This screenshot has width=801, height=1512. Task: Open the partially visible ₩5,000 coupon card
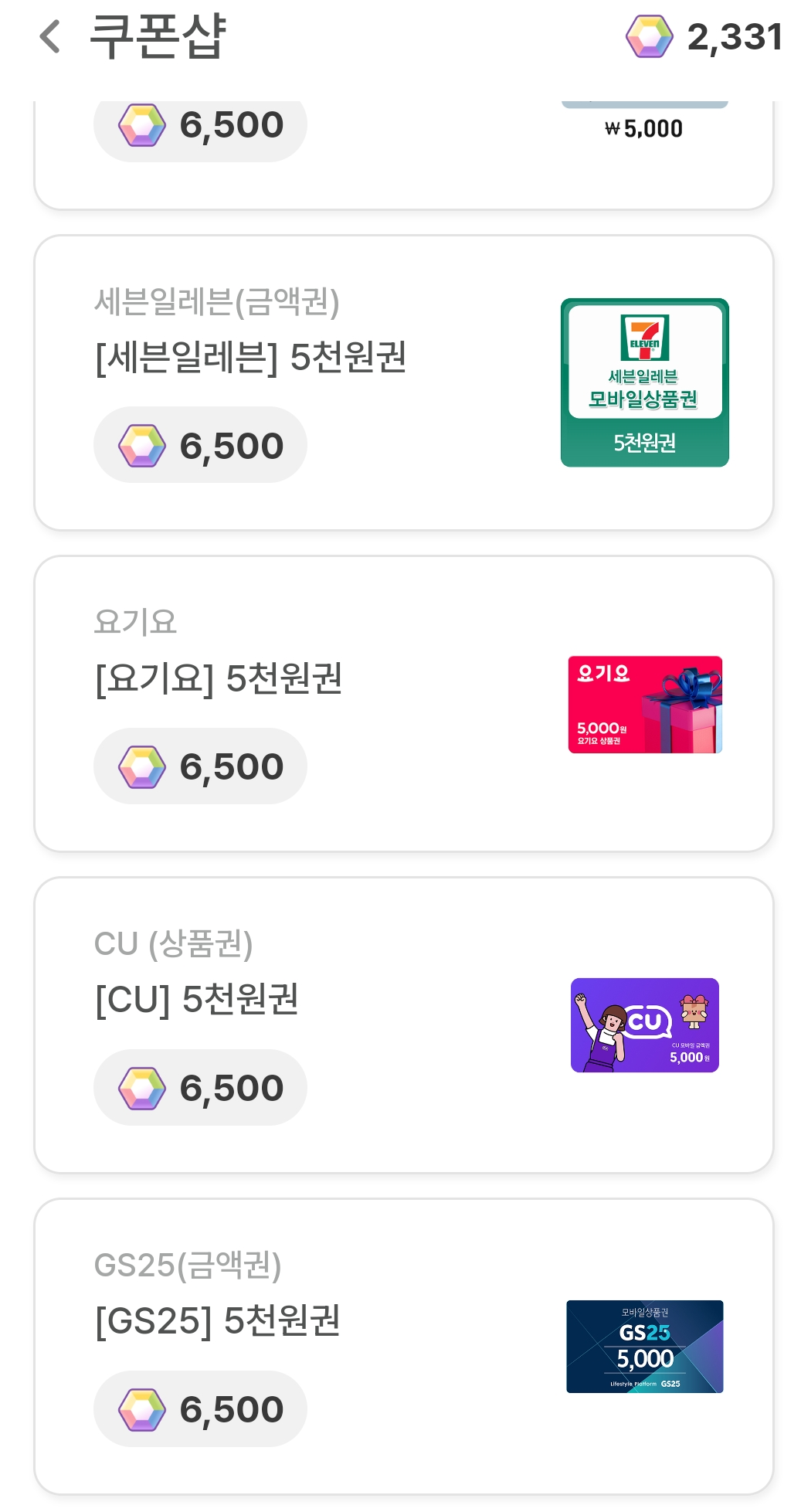coord(403,155)
